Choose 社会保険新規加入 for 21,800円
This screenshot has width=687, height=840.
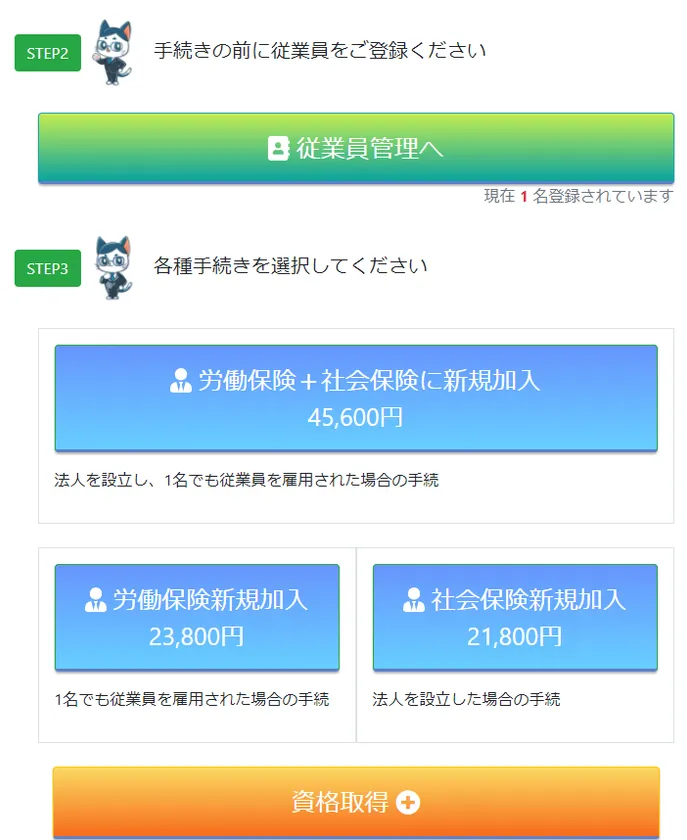click(x=515, y=617)
